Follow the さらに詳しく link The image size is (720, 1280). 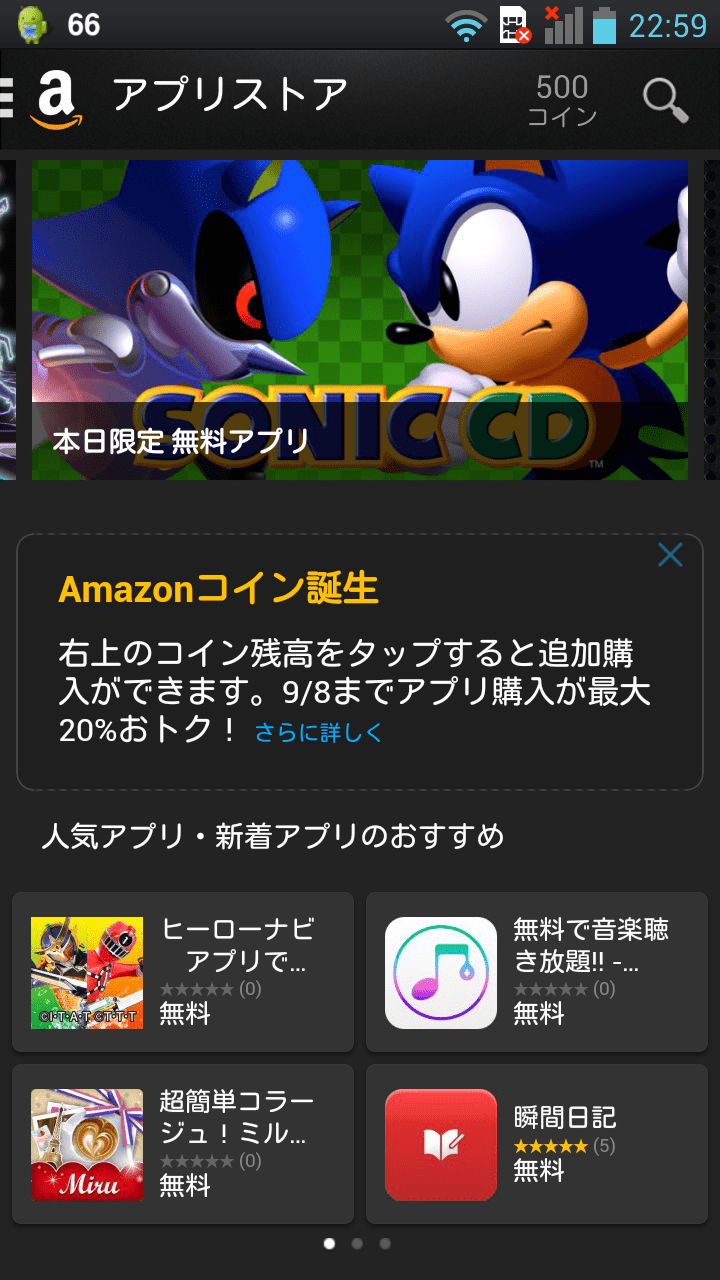(319, 733)
